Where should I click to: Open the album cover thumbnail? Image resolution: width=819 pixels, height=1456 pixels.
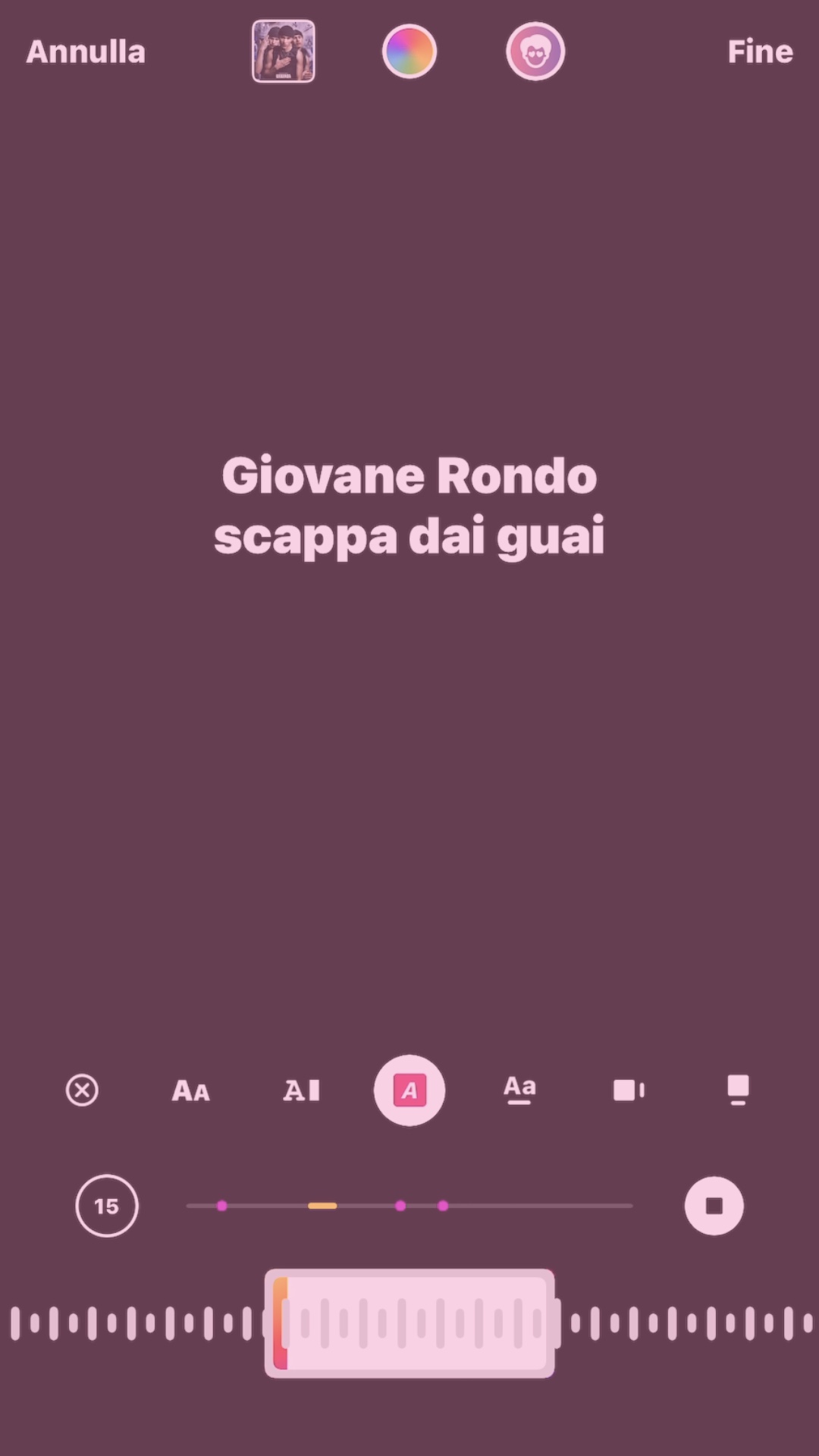[x=284, y=52]
